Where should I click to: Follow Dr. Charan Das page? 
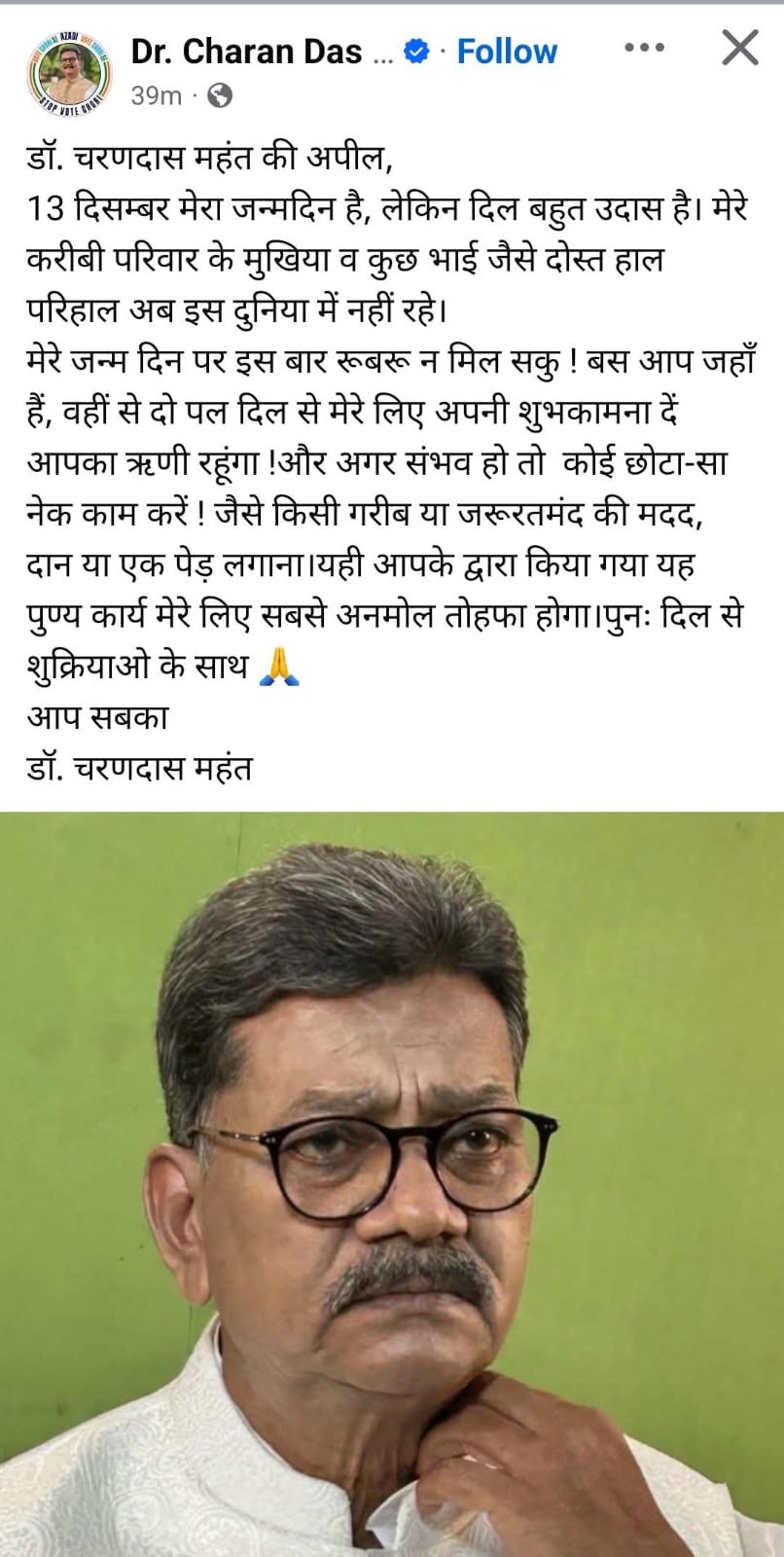[x=507, y=51]
